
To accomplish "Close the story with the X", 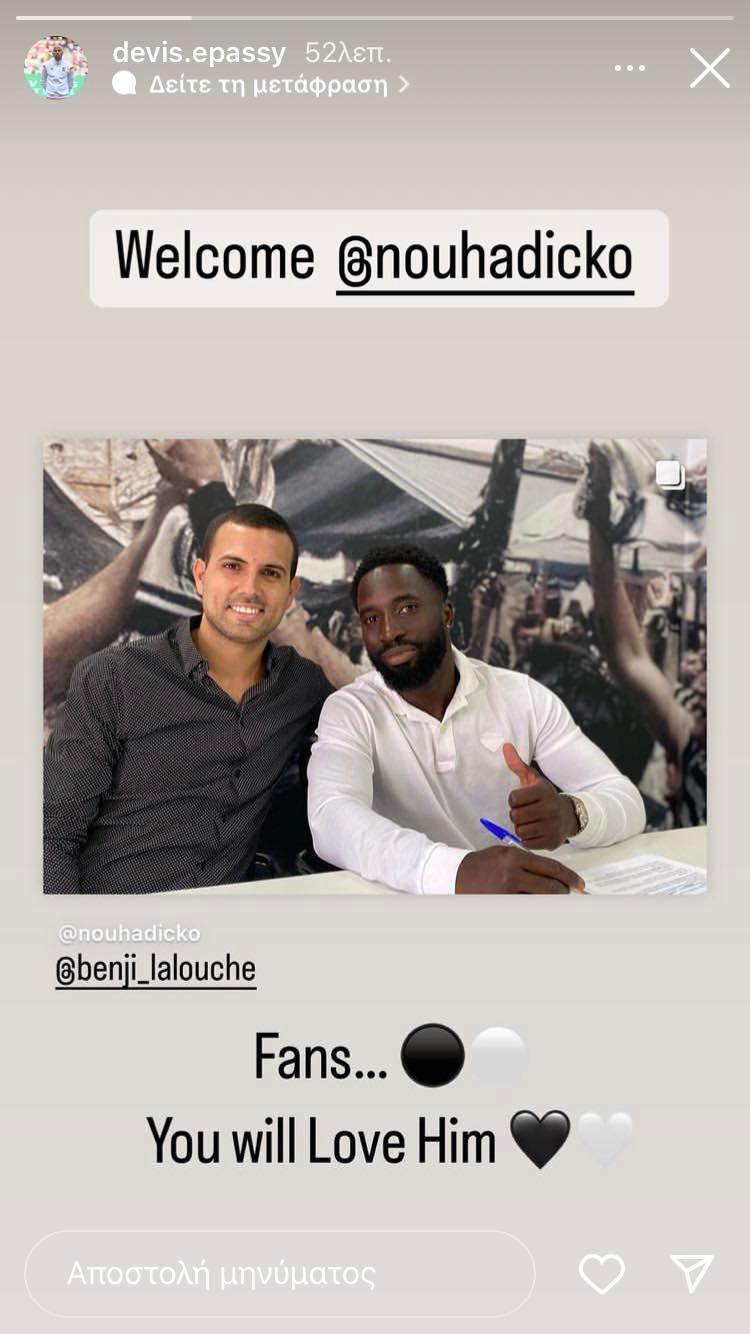I will click(710, 69).
